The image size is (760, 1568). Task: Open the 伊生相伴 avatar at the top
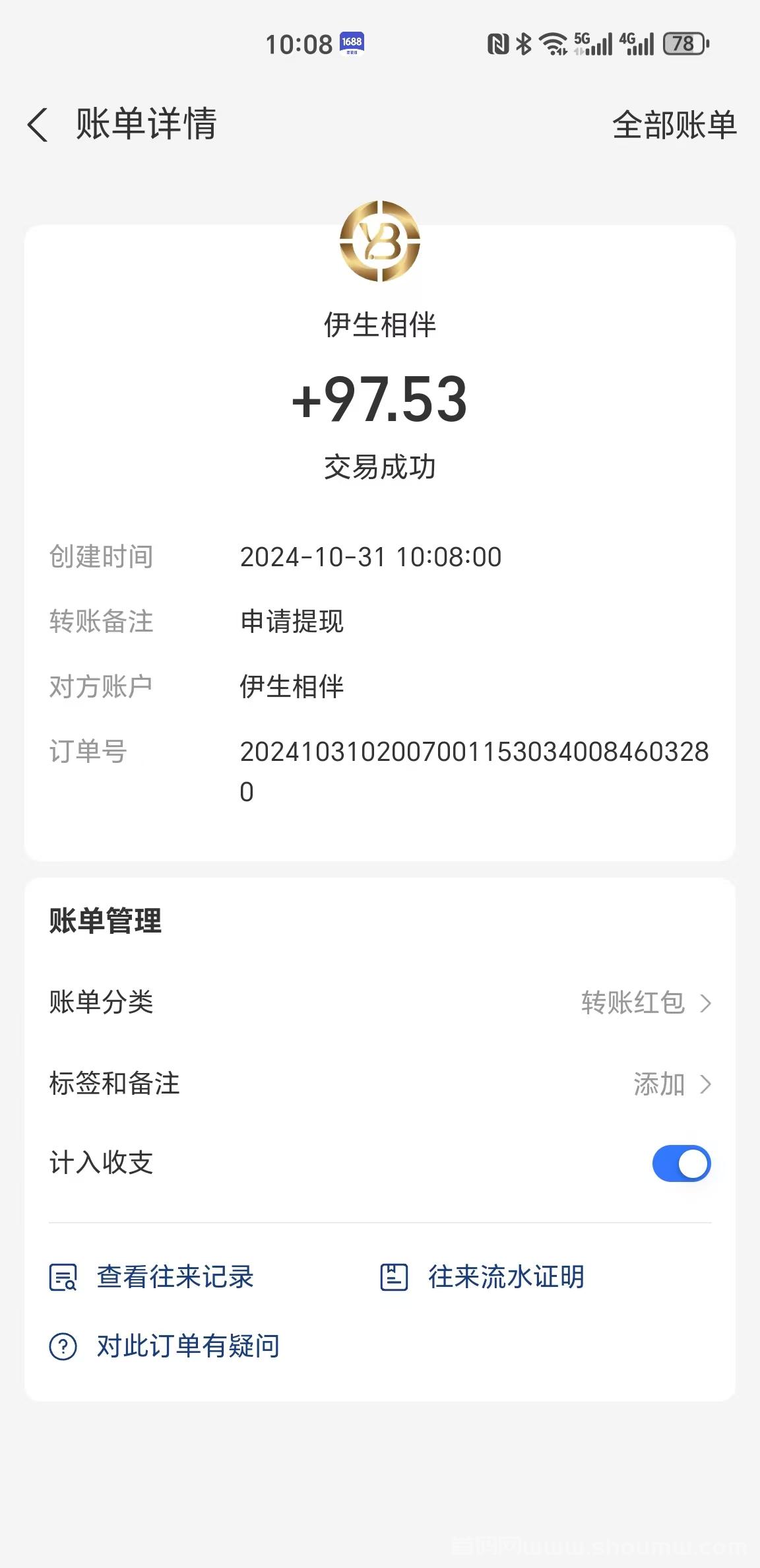380,241
